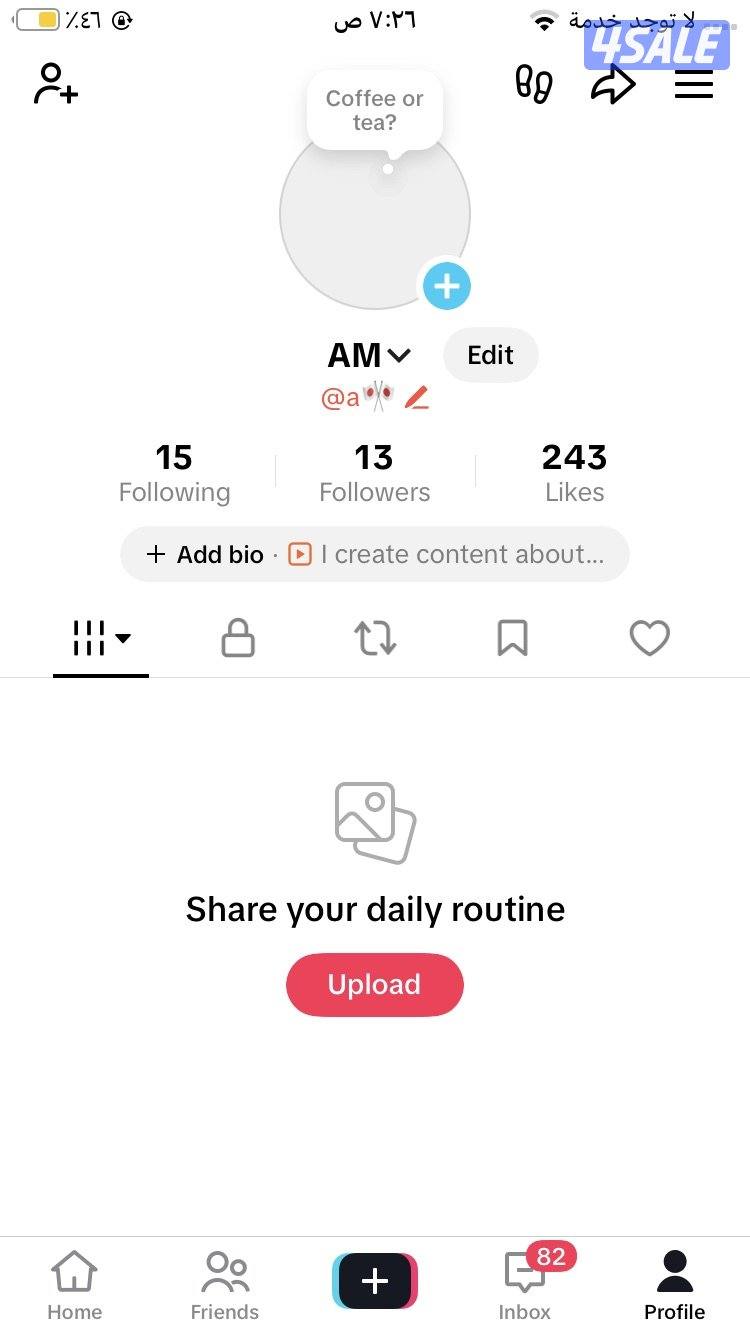Share this profile
The height and width of the screenshot is (1334, 750).
point(613,84)
